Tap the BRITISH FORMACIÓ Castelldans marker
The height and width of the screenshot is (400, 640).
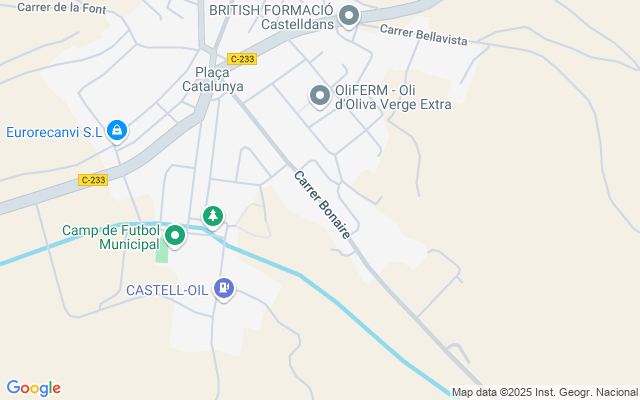click(349, 15)
